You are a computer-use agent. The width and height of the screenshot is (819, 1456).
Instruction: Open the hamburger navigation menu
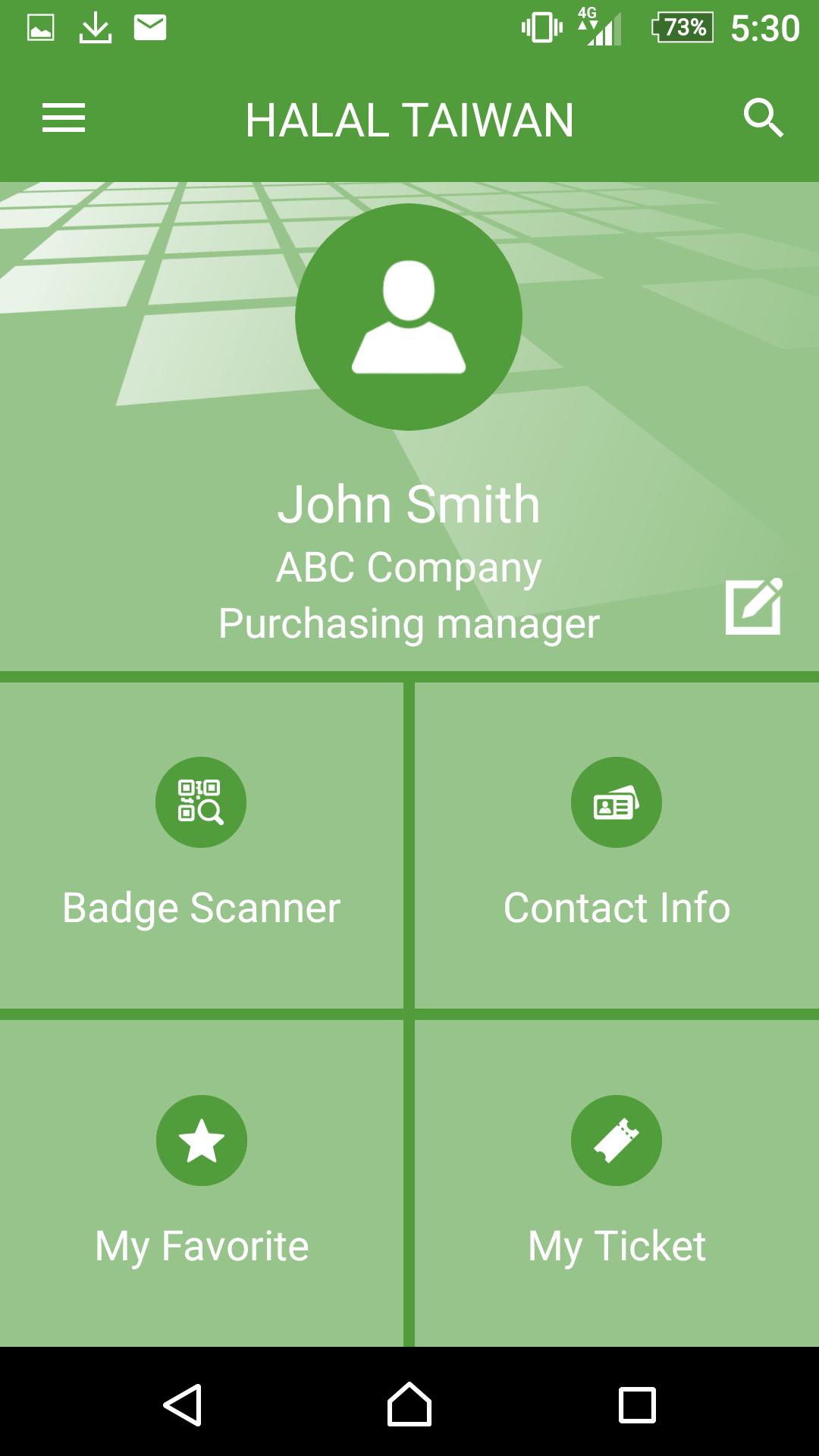pyautogui.click(x=64, y=118)
